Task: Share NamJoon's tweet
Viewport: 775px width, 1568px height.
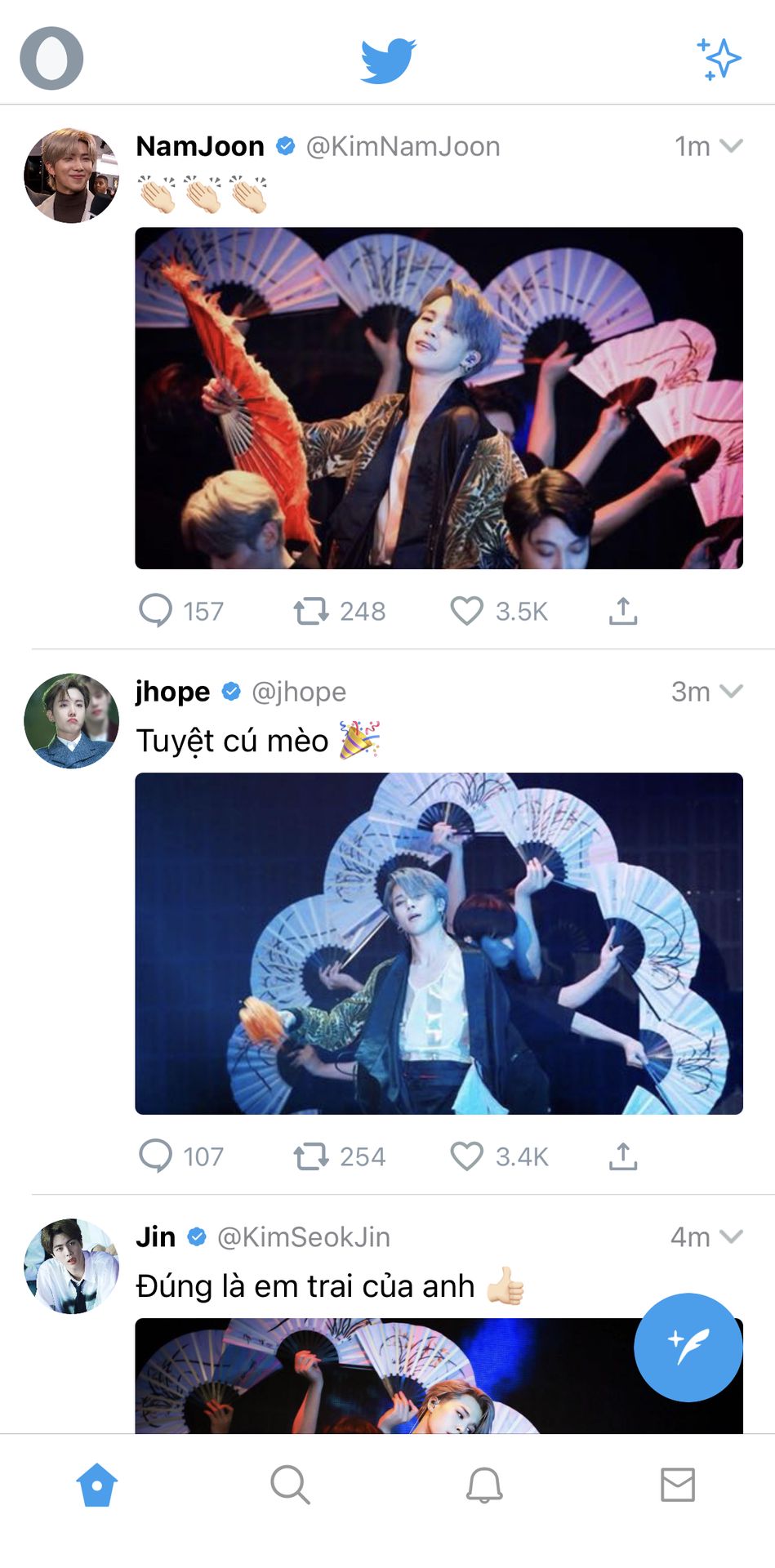Action: [x=622, y=610]
